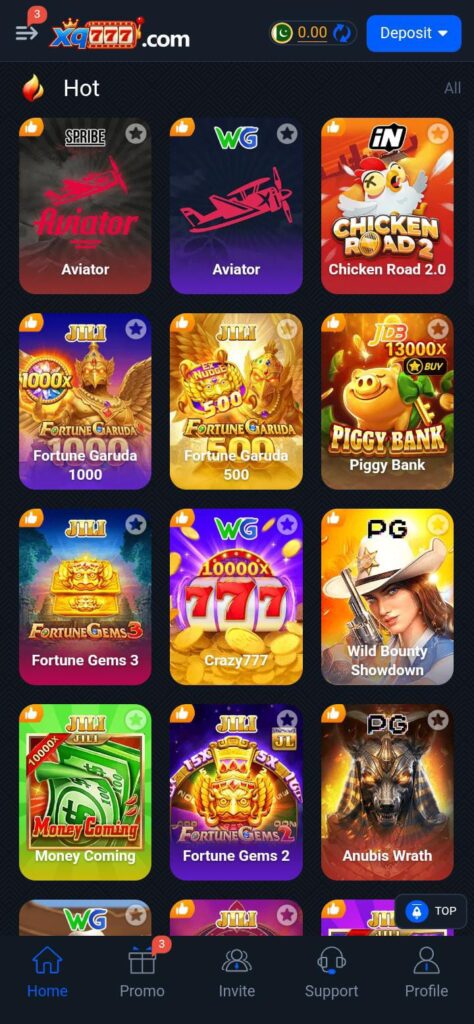Screen dimensions: 474x1024
Task: Switch to the Promo tab
Action: 142,973
